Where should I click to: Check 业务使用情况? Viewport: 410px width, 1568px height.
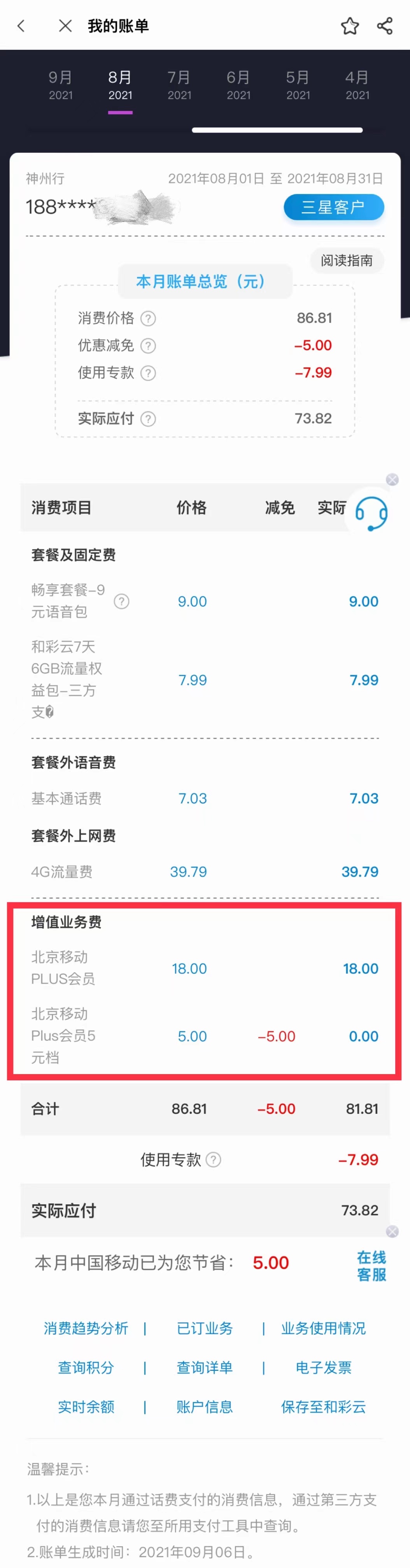[x=323, y=1328]
